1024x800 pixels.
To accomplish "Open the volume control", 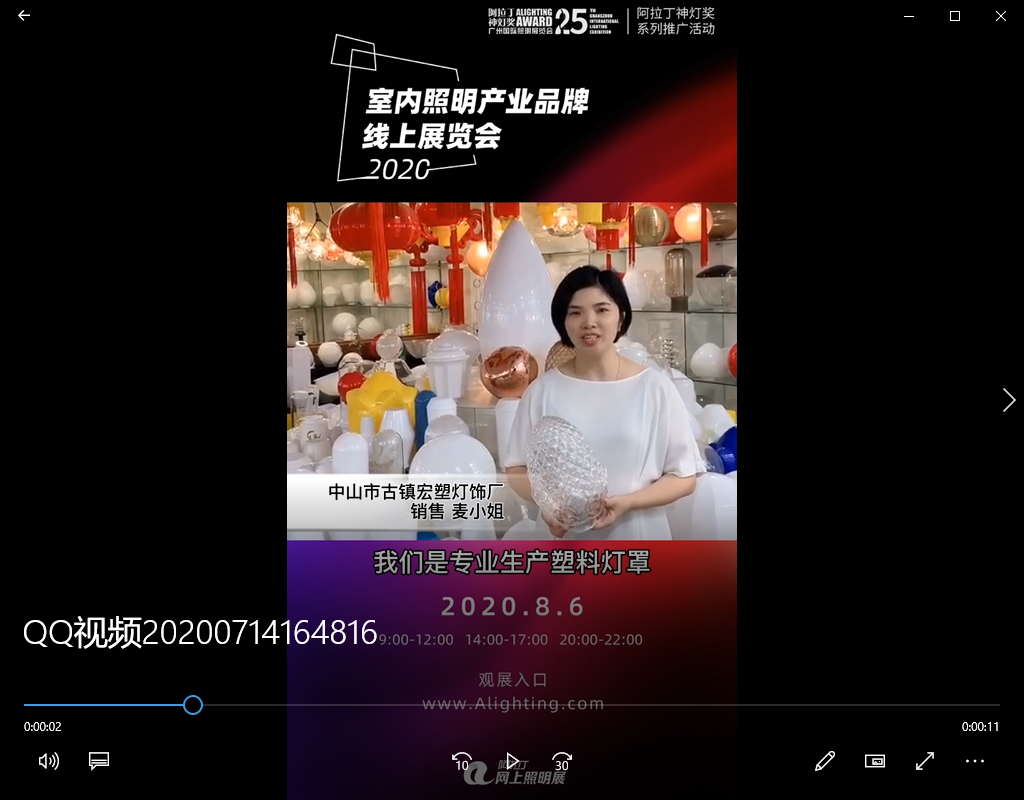I will 48,761.
